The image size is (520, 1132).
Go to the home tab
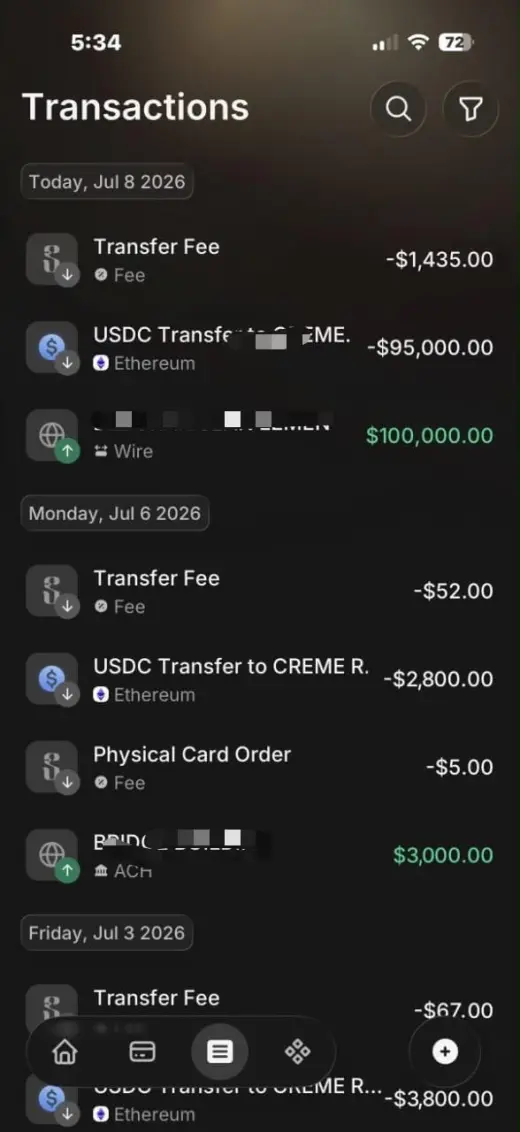65,1052
